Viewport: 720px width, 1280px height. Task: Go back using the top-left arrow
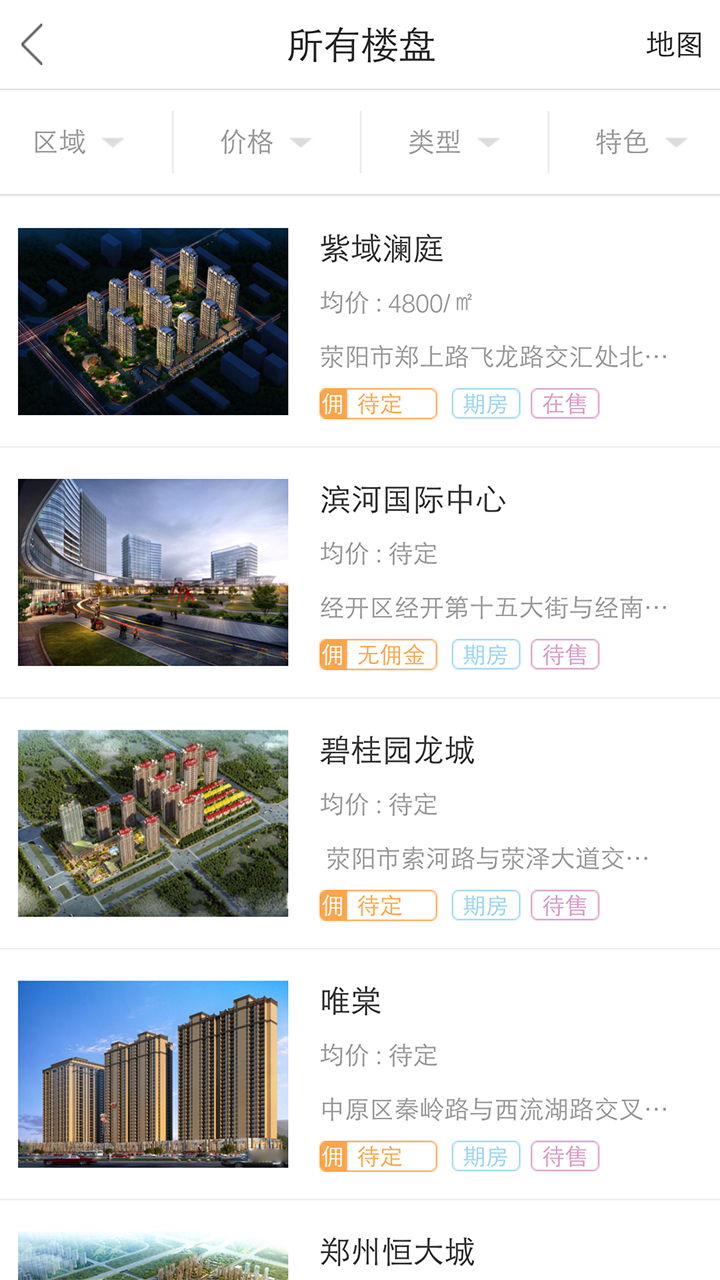pos(33,45)
